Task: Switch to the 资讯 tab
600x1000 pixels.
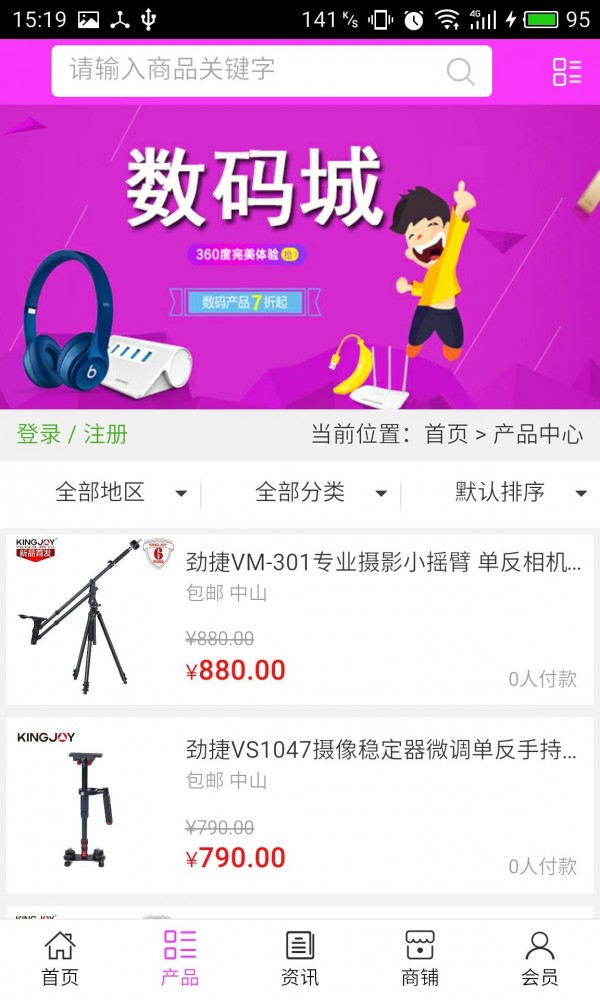Action: click(300, 958)
